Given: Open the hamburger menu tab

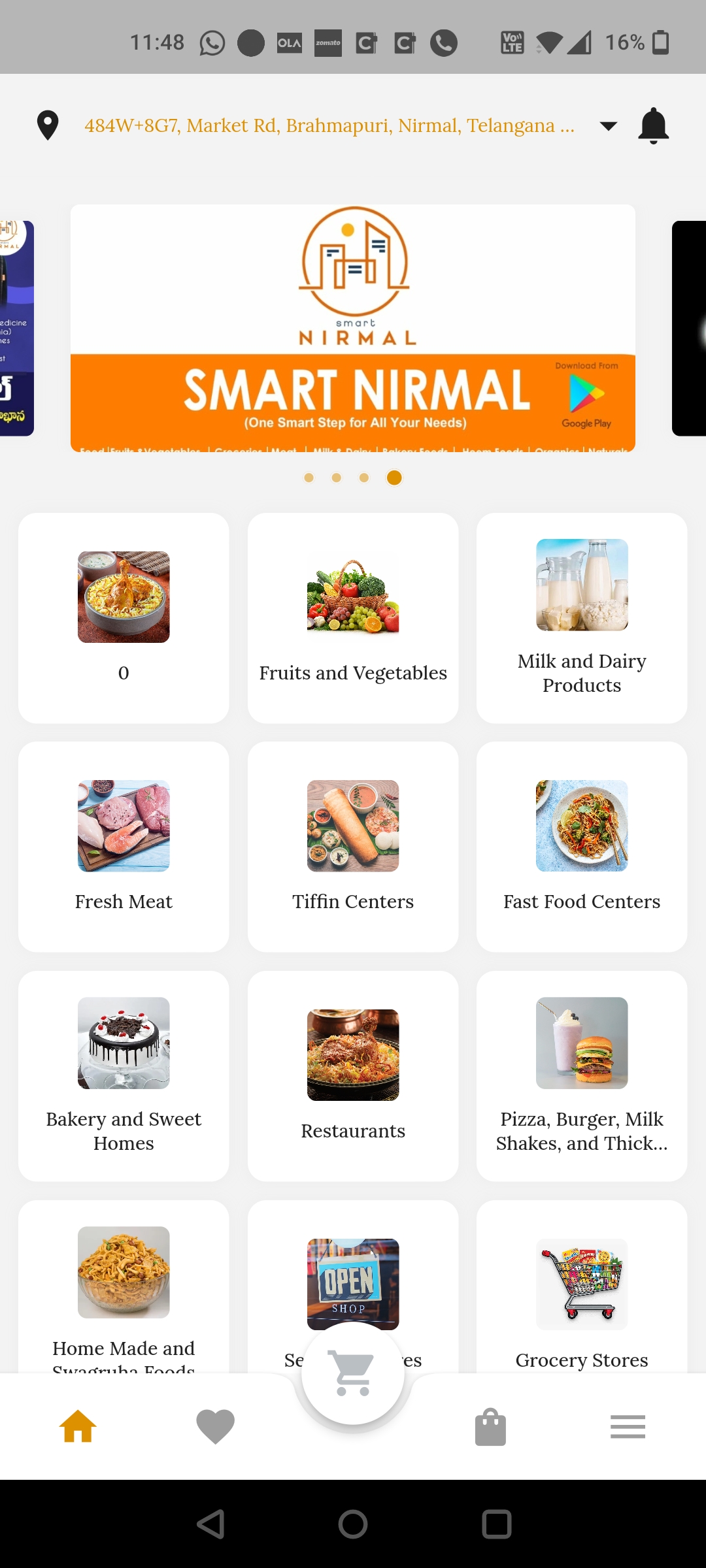Looking at the screenshot, I should pyautogui.click(x=628, y=1426).
